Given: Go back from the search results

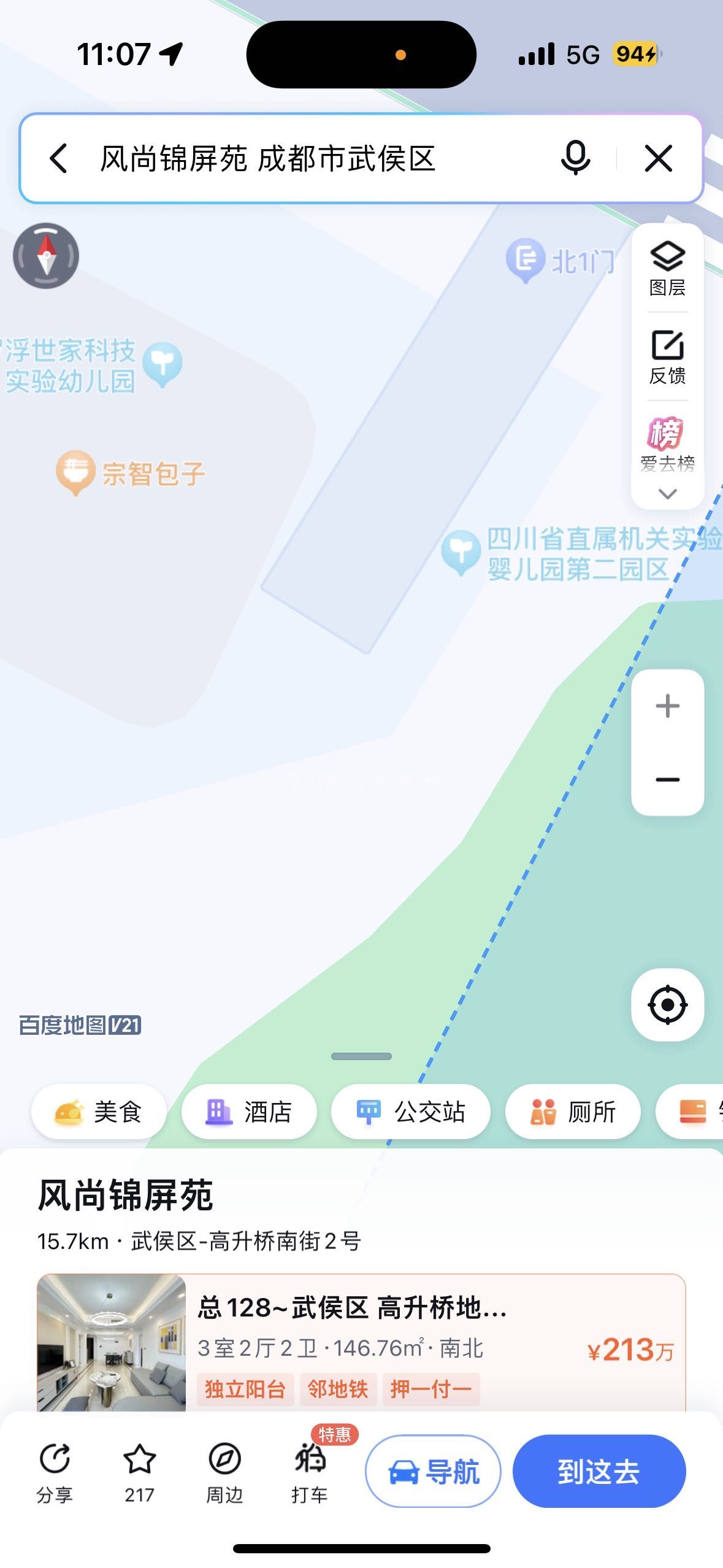Looking at the screenshot, I should (x=59, y=159).
